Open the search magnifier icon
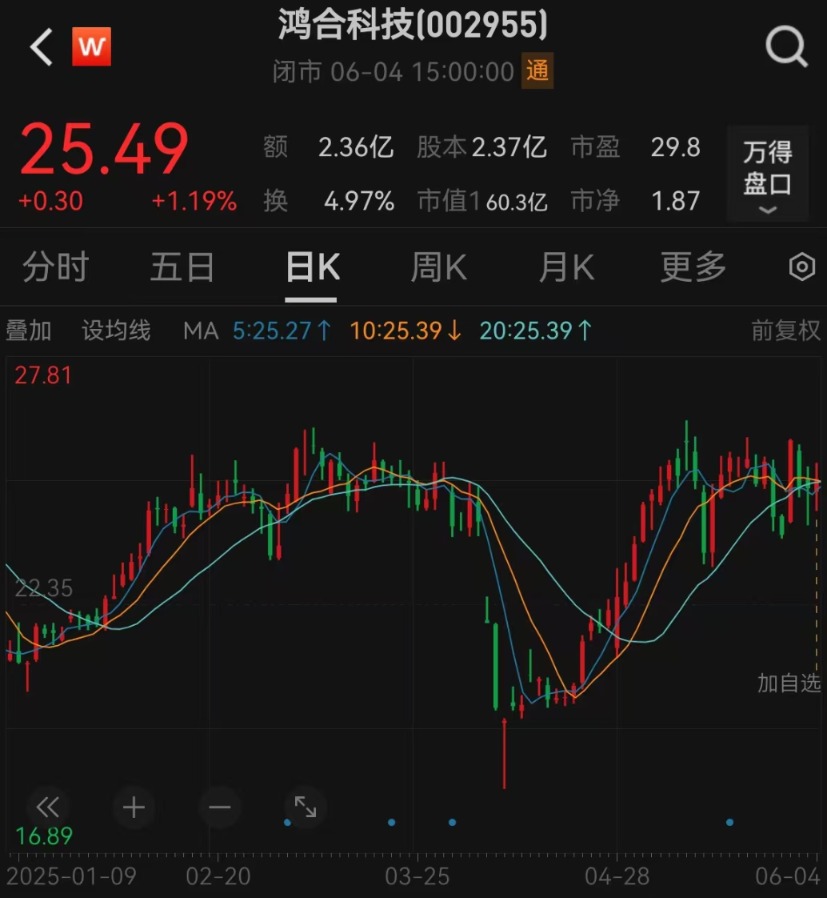Image resolution: width=827 pixels, height=898 pixels. [785, 46]
